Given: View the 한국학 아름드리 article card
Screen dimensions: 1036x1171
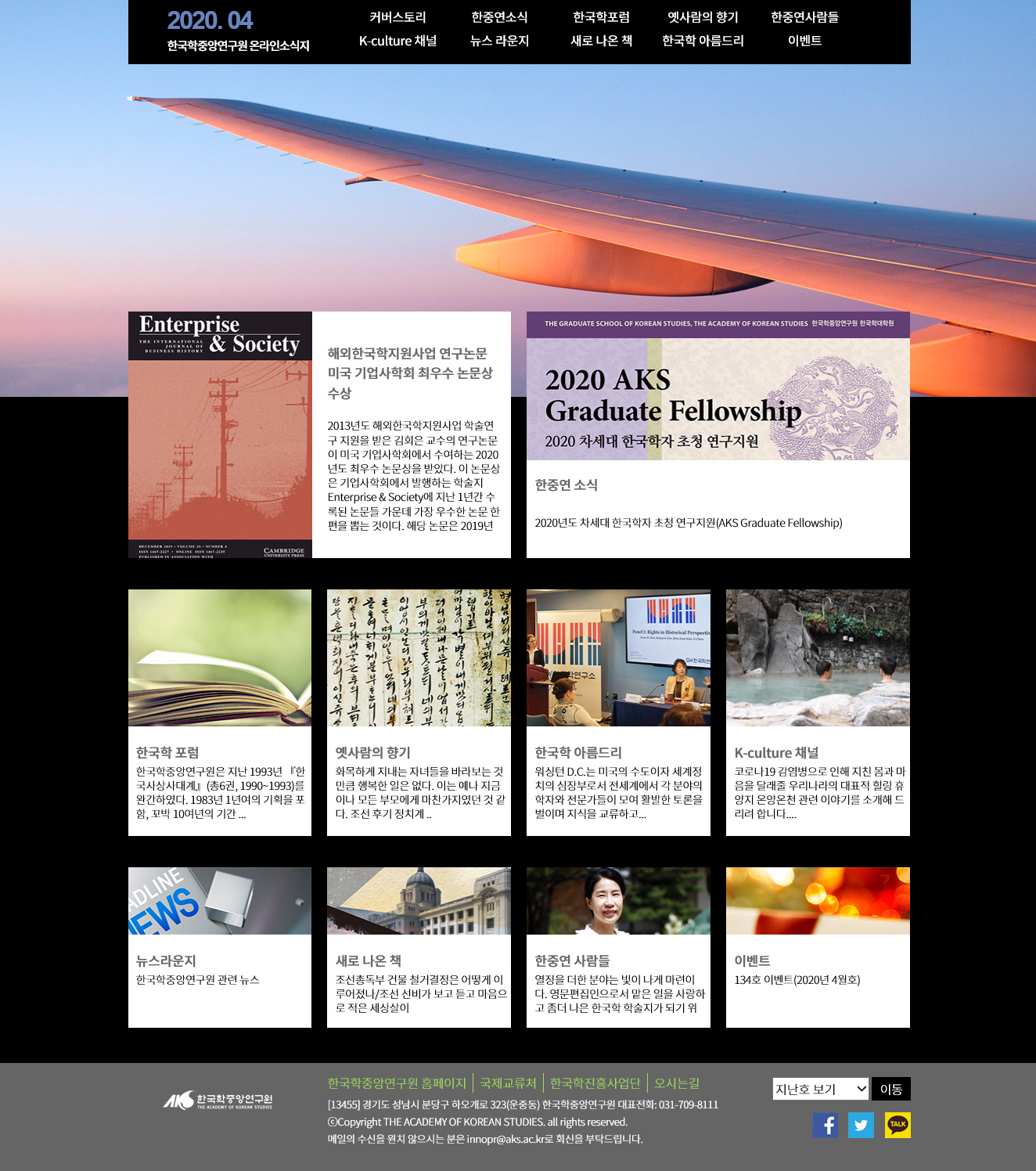Looking at the screenshot, I should [618, 712].
